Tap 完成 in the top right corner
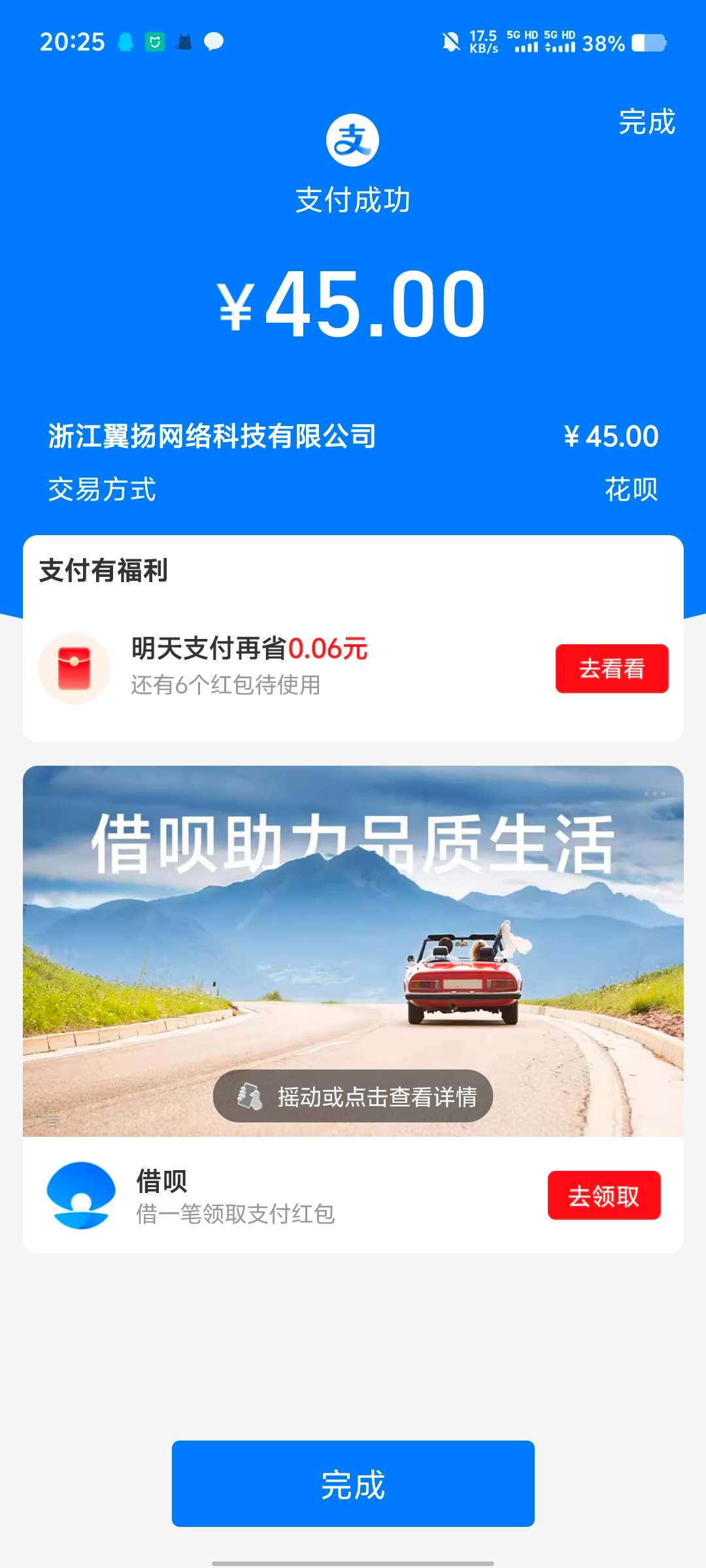 coord(647,122)
